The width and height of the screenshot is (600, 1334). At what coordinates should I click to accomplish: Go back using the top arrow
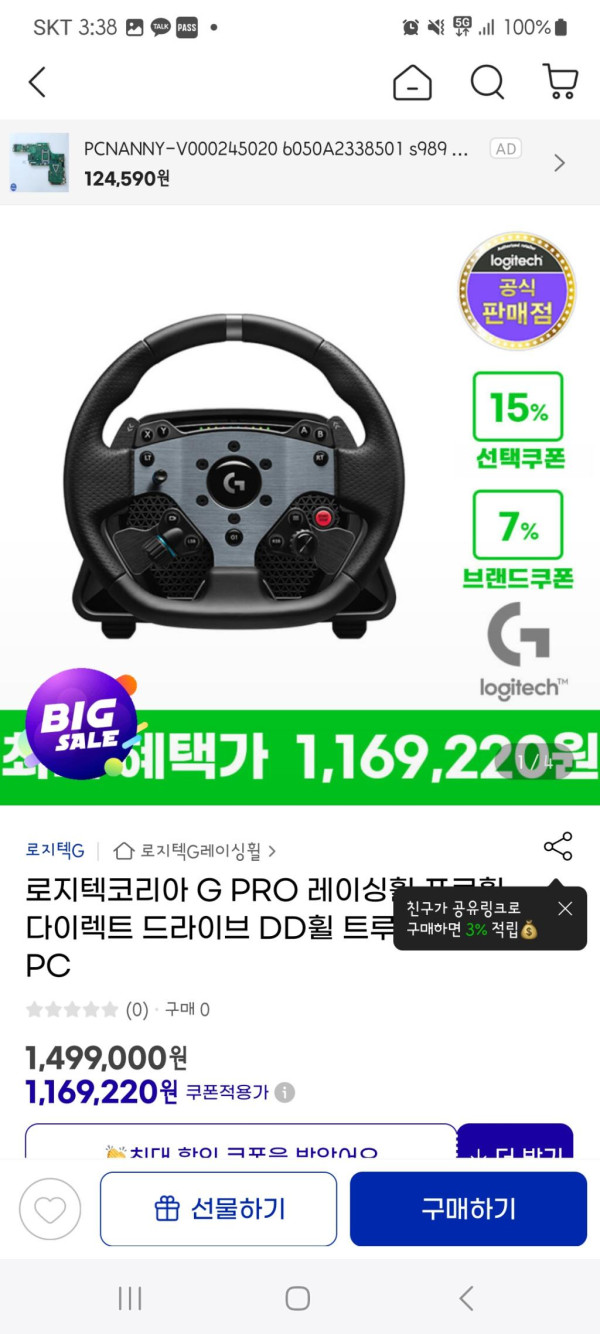tap(37, 82)
